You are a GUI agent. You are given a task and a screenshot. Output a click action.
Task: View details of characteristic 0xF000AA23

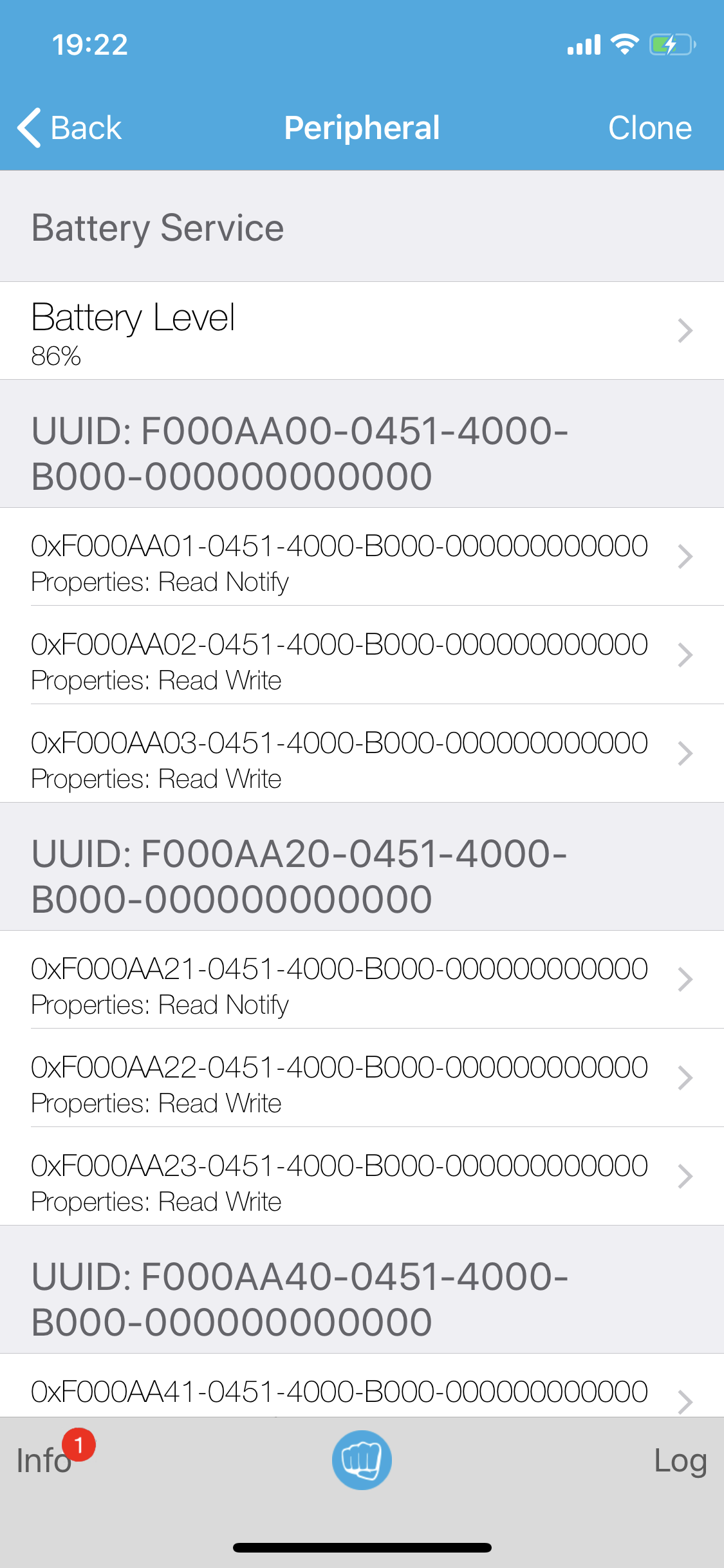point(360,1177)
